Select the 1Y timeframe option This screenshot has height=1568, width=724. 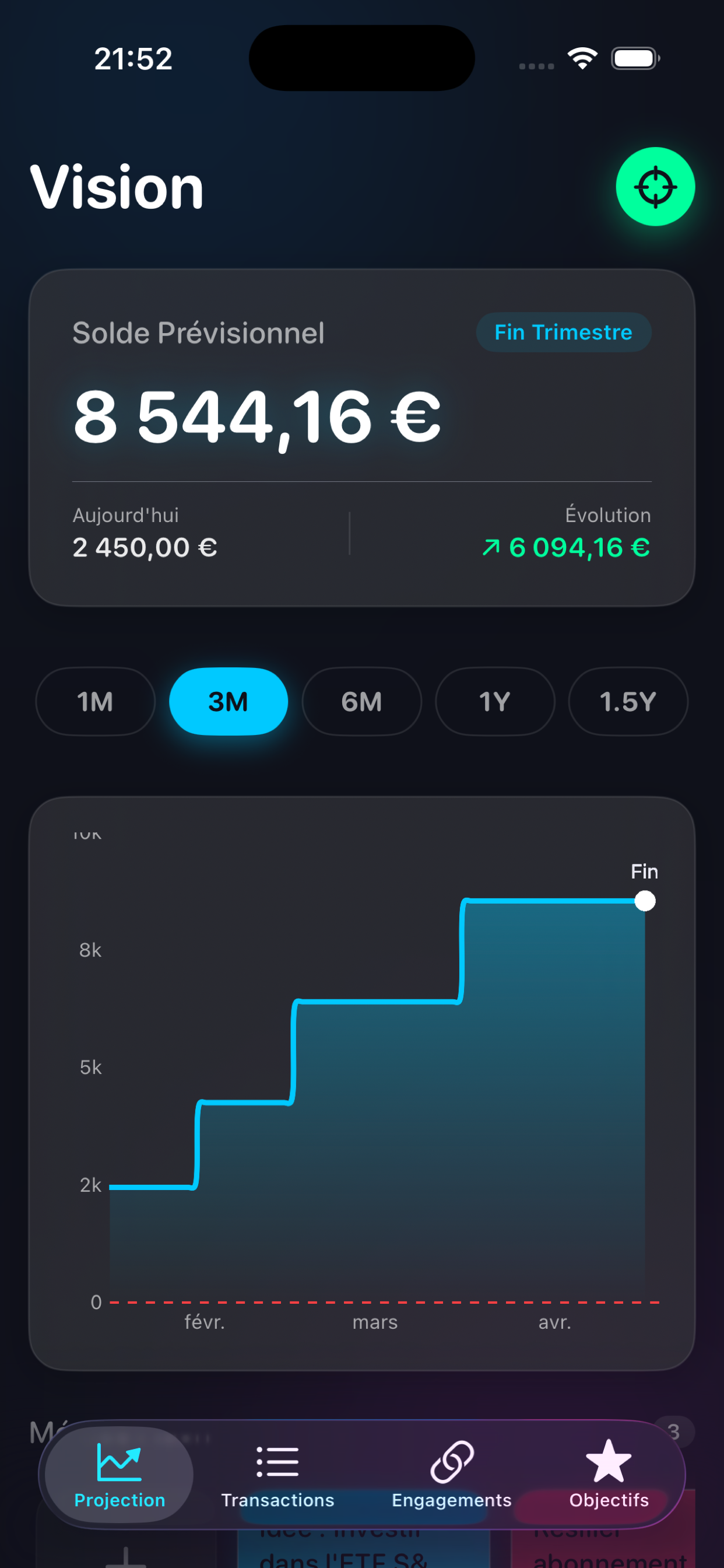point(495,701)
